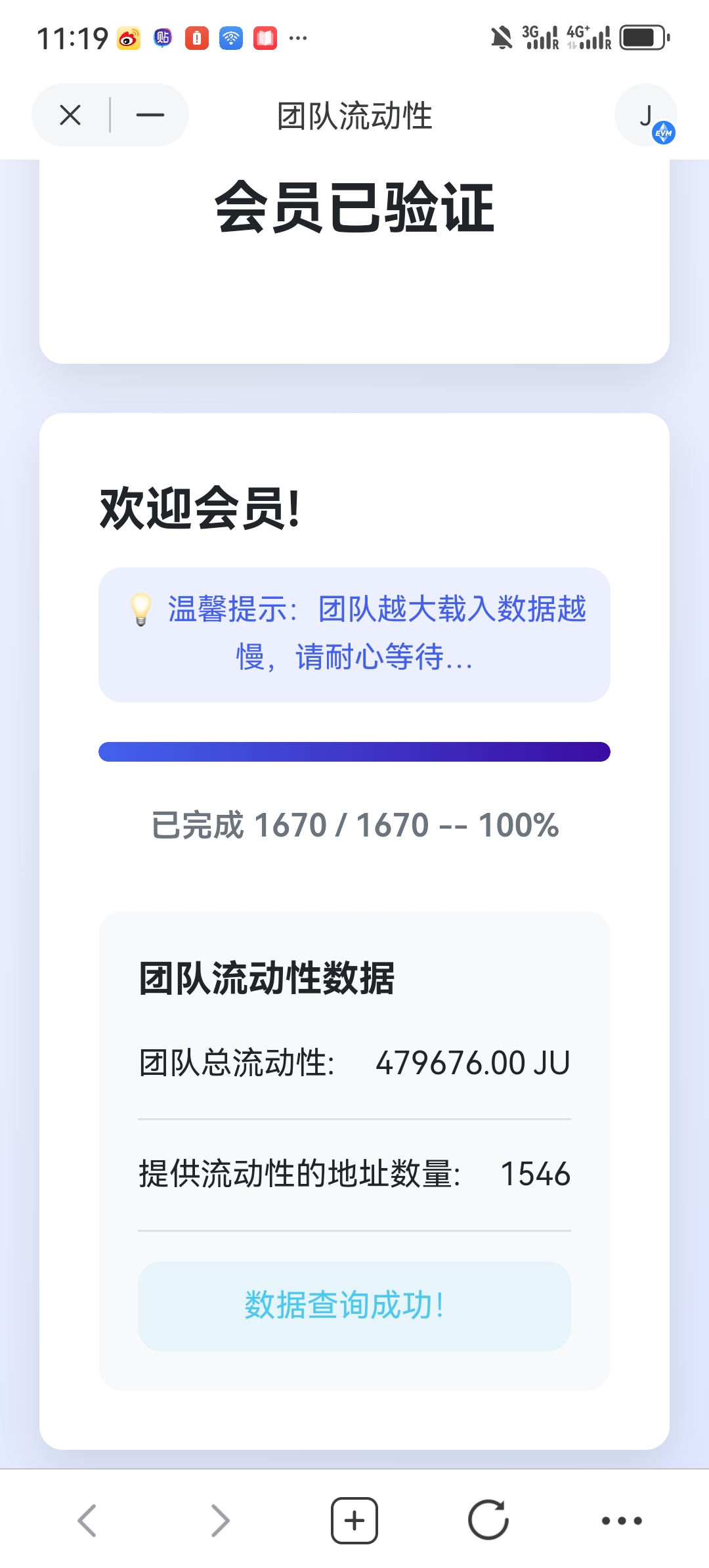
Task: Close the 团队流动性 page
Action: [70, 115]
